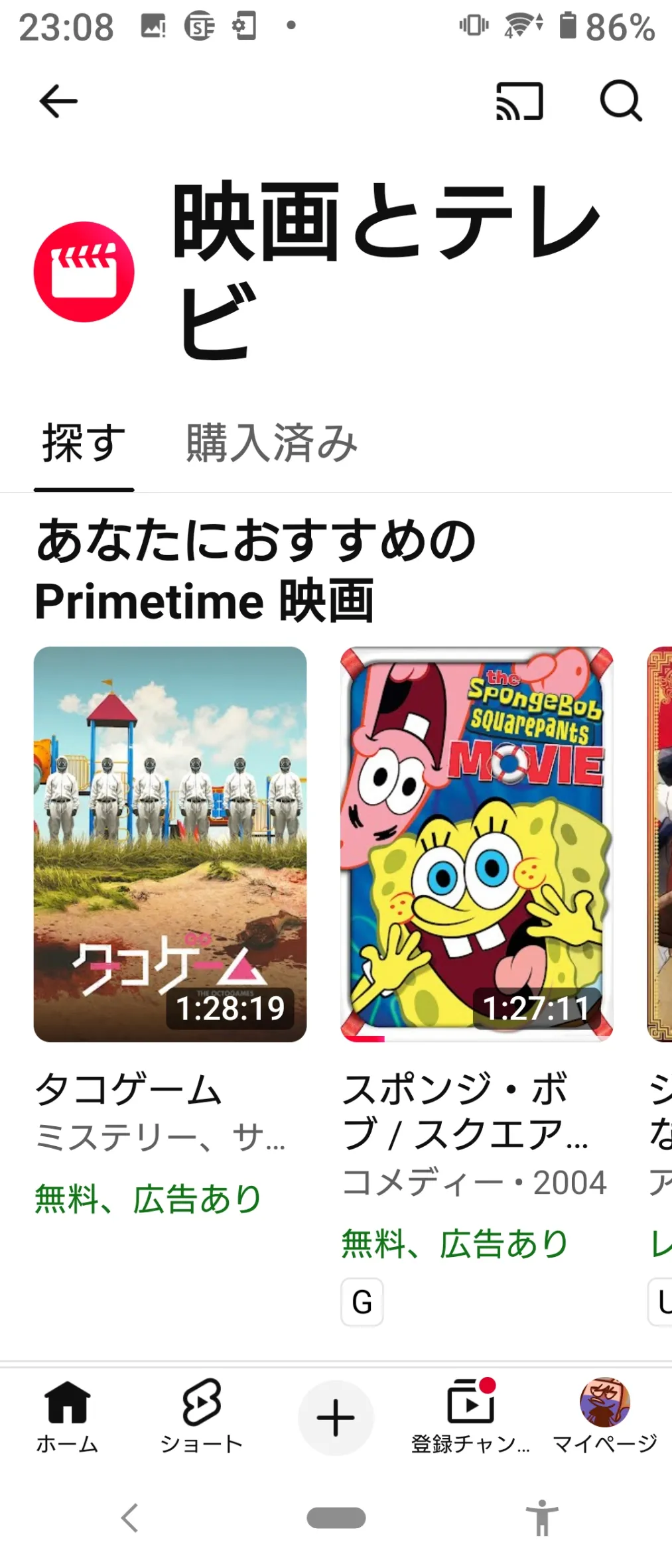Image resolution: width=672 pixels, height=1568 pixels.
Task: Go back using the top-left arrow
Action: click(x=58, y=101)
